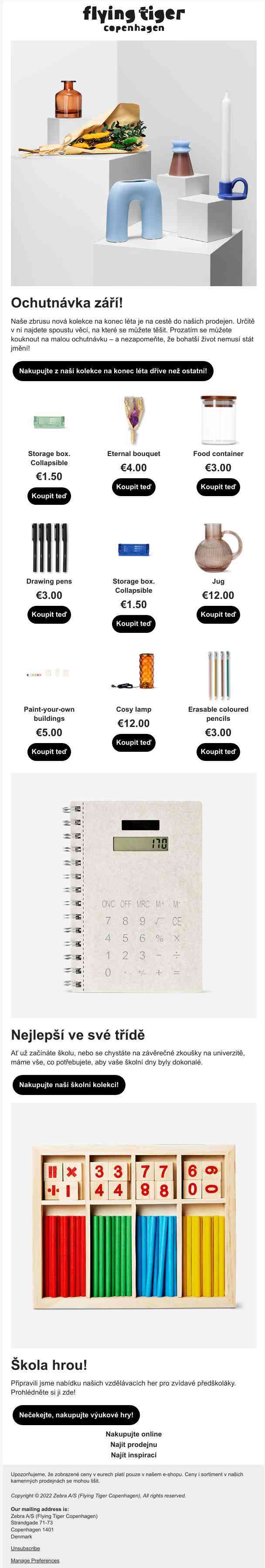Tap Koupit teď under the €12.00 Jug
265x1568 pixels.
pyautogui.click(x=217, y=615)
